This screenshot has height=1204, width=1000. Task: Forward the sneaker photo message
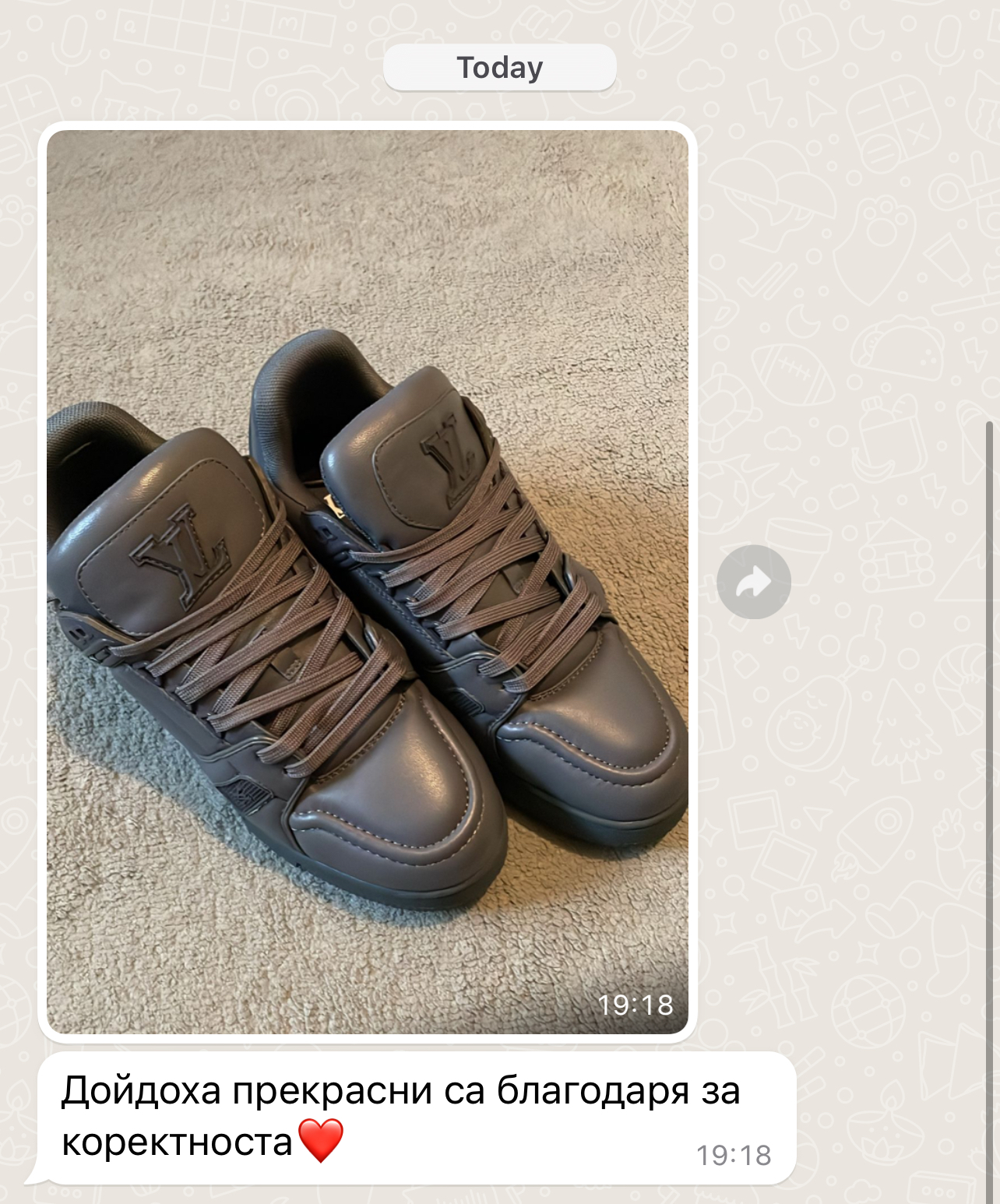(753, 583)
